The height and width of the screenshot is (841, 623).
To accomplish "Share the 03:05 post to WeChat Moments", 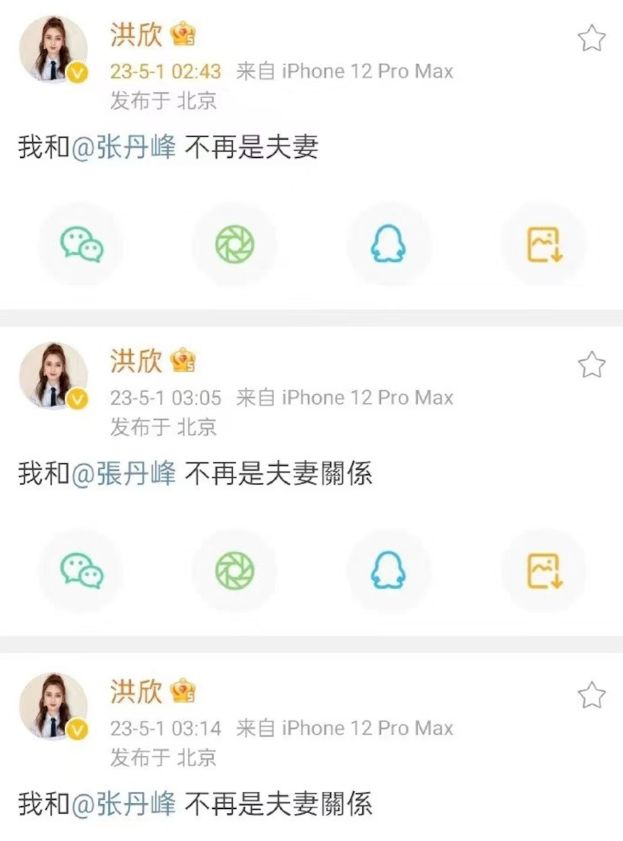I will (235, 571).
